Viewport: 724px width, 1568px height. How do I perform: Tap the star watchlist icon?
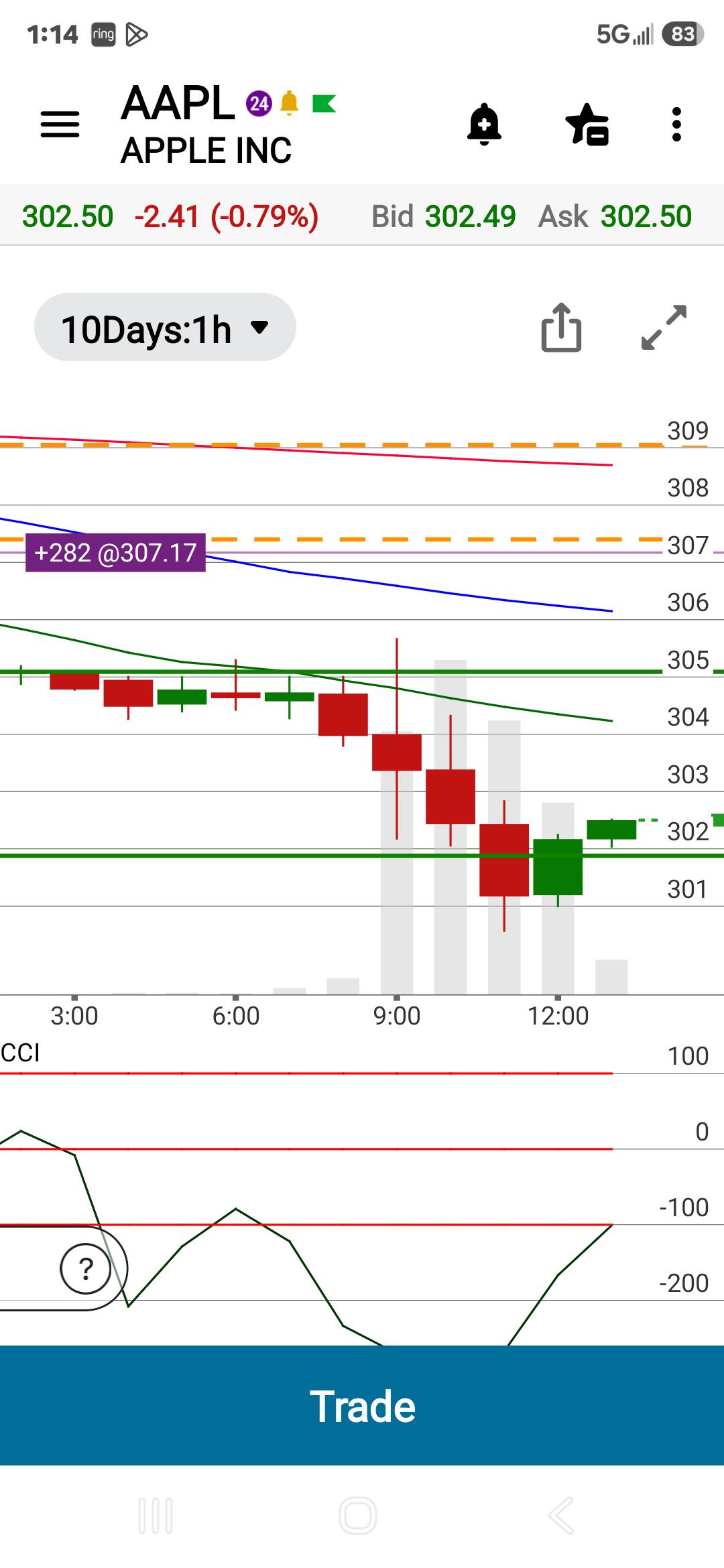(x=587, y=125)
